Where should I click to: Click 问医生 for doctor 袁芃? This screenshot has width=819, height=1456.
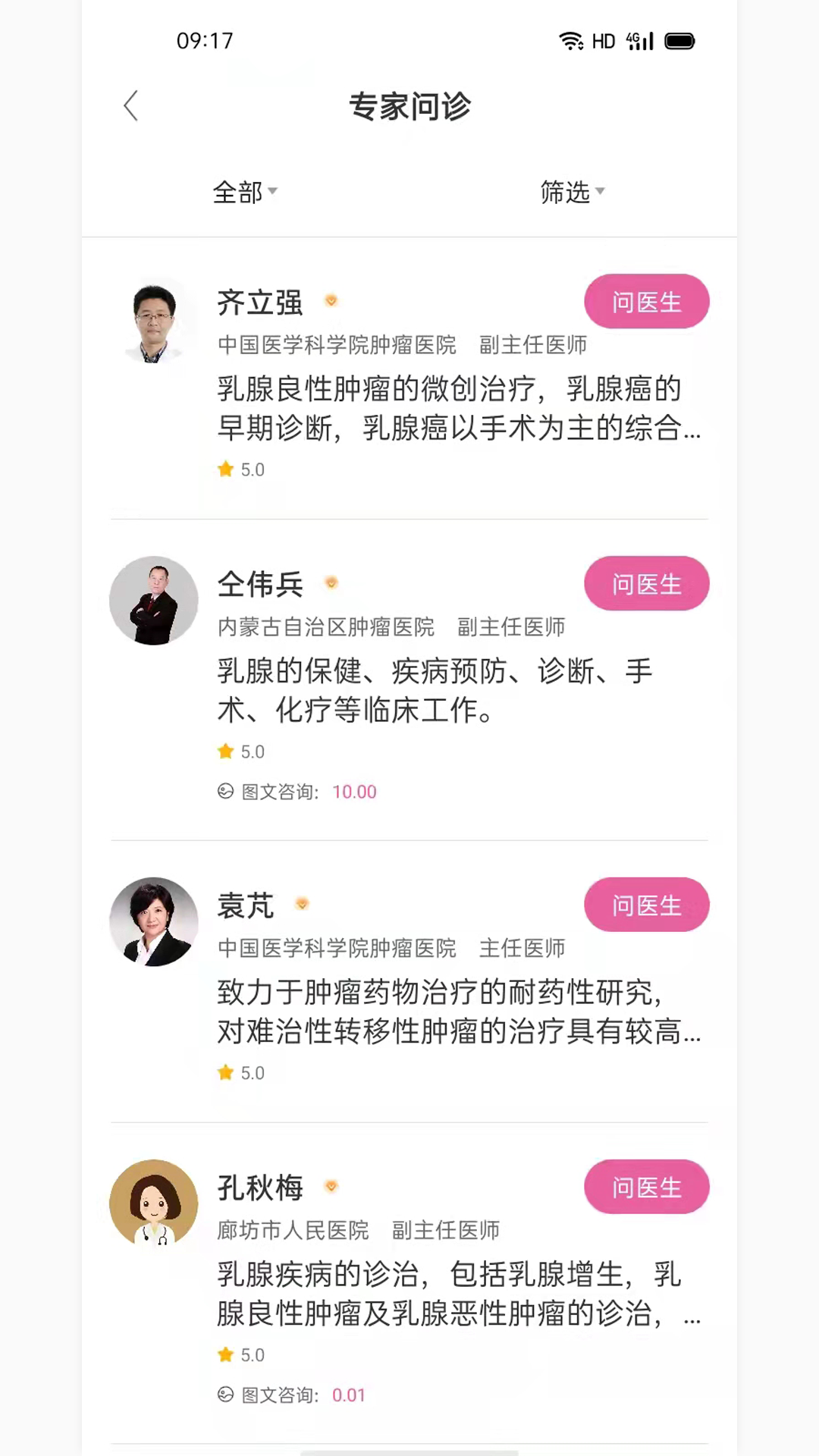click(x=646, y=904)
